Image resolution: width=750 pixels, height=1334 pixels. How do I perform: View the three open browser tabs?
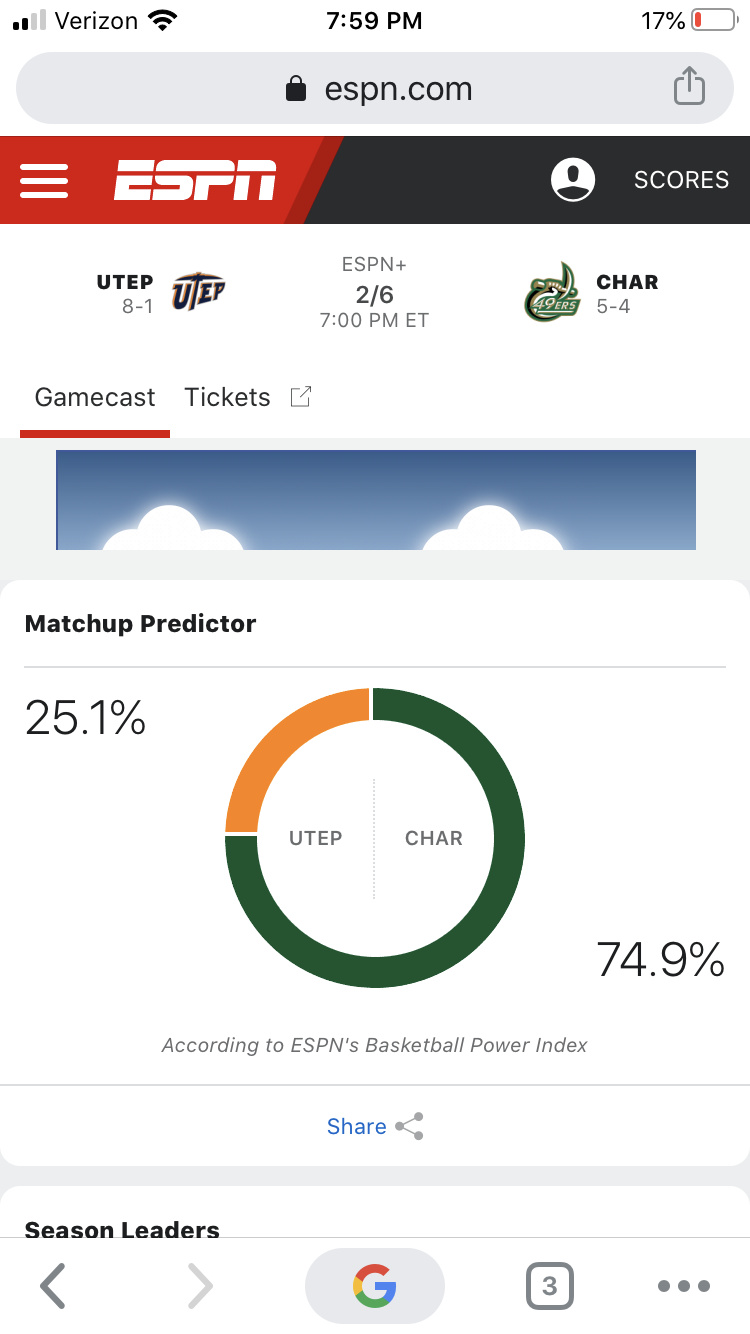[x=549, y=1286]
